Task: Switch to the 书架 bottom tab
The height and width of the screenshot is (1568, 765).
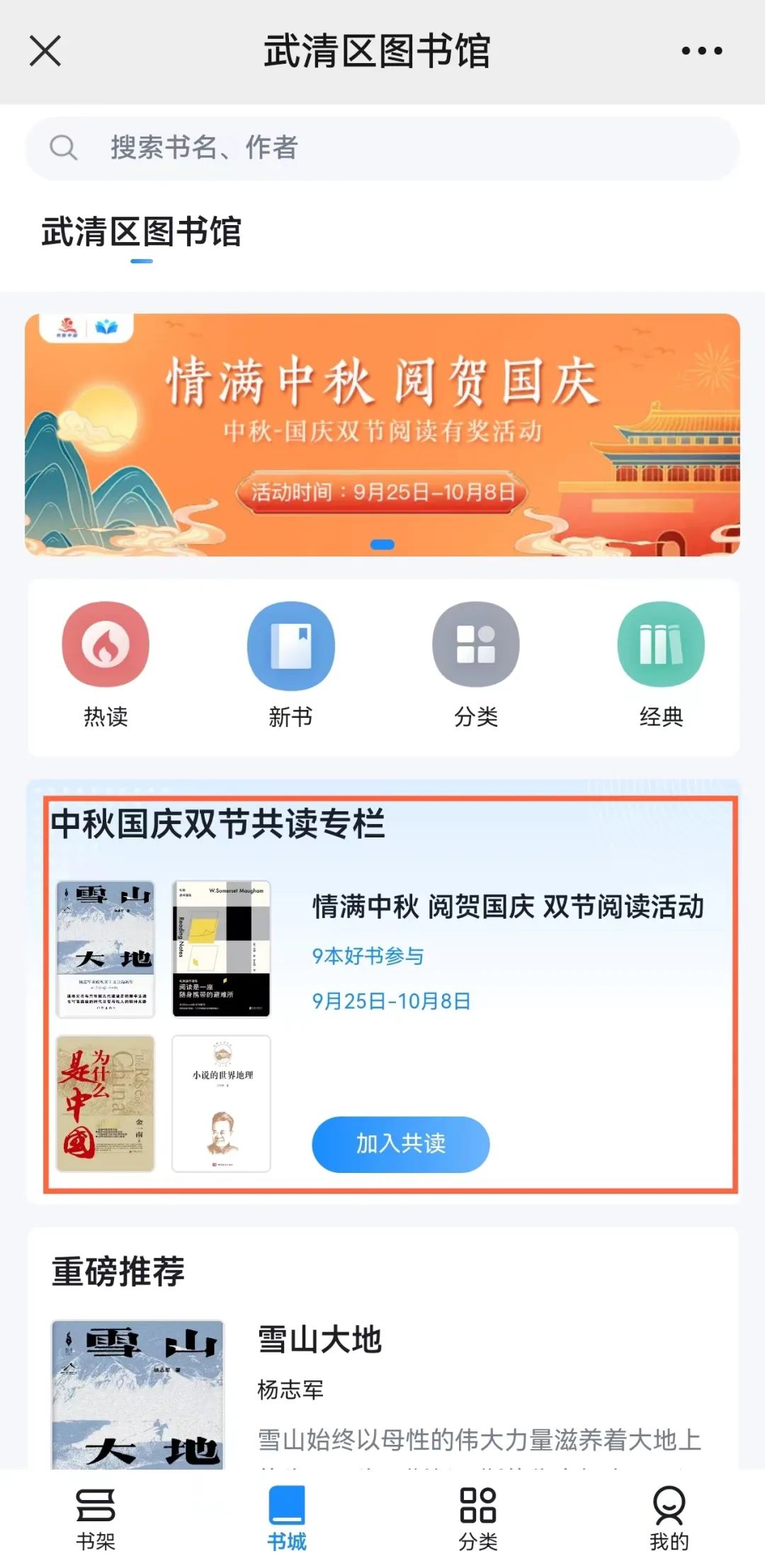Action: click(96, 1518)
